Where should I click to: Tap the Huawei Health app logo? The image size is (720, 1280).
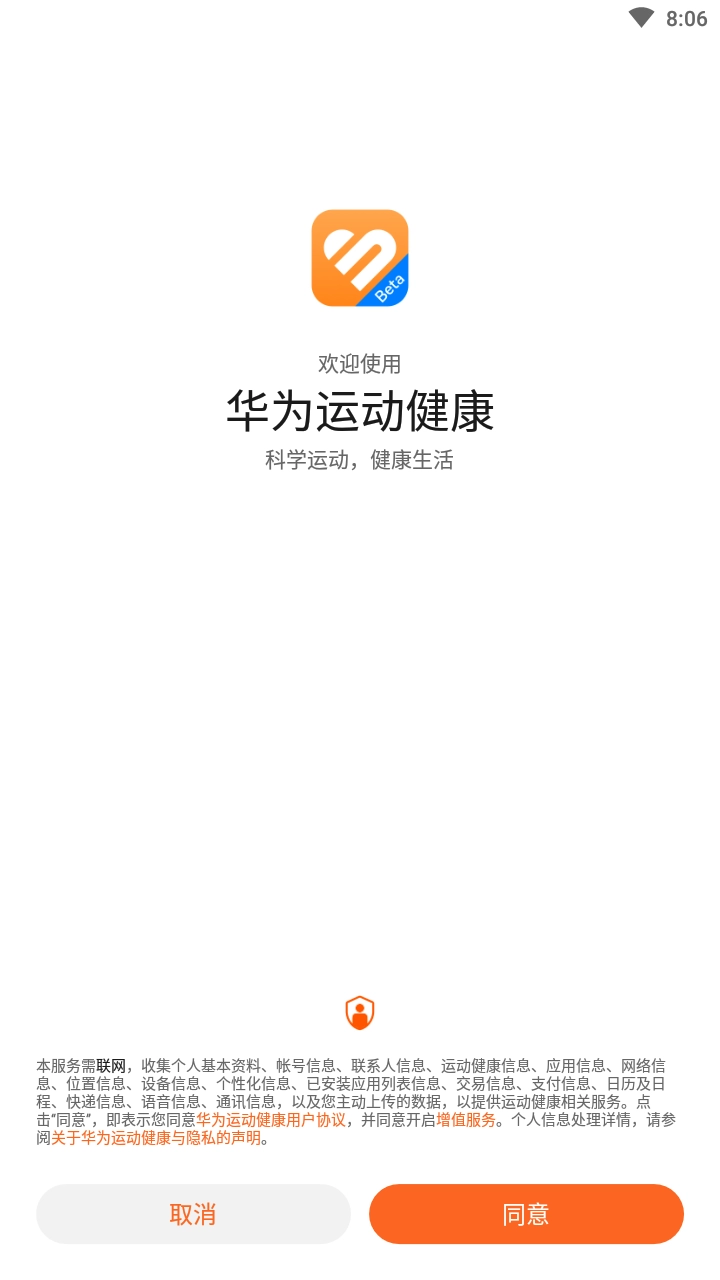pos(360,257)
